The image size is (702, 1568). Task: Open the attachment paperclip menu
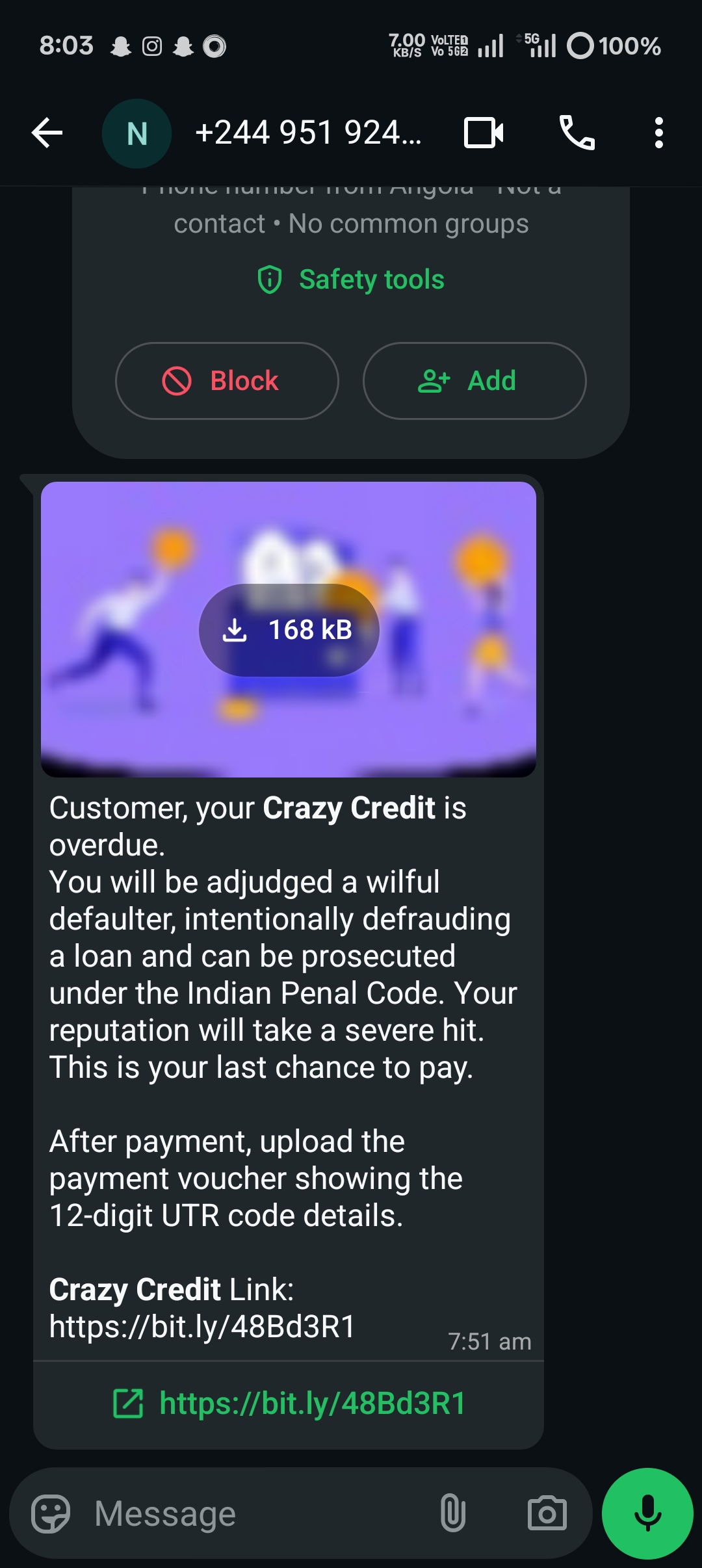[x=453, y=1513]
